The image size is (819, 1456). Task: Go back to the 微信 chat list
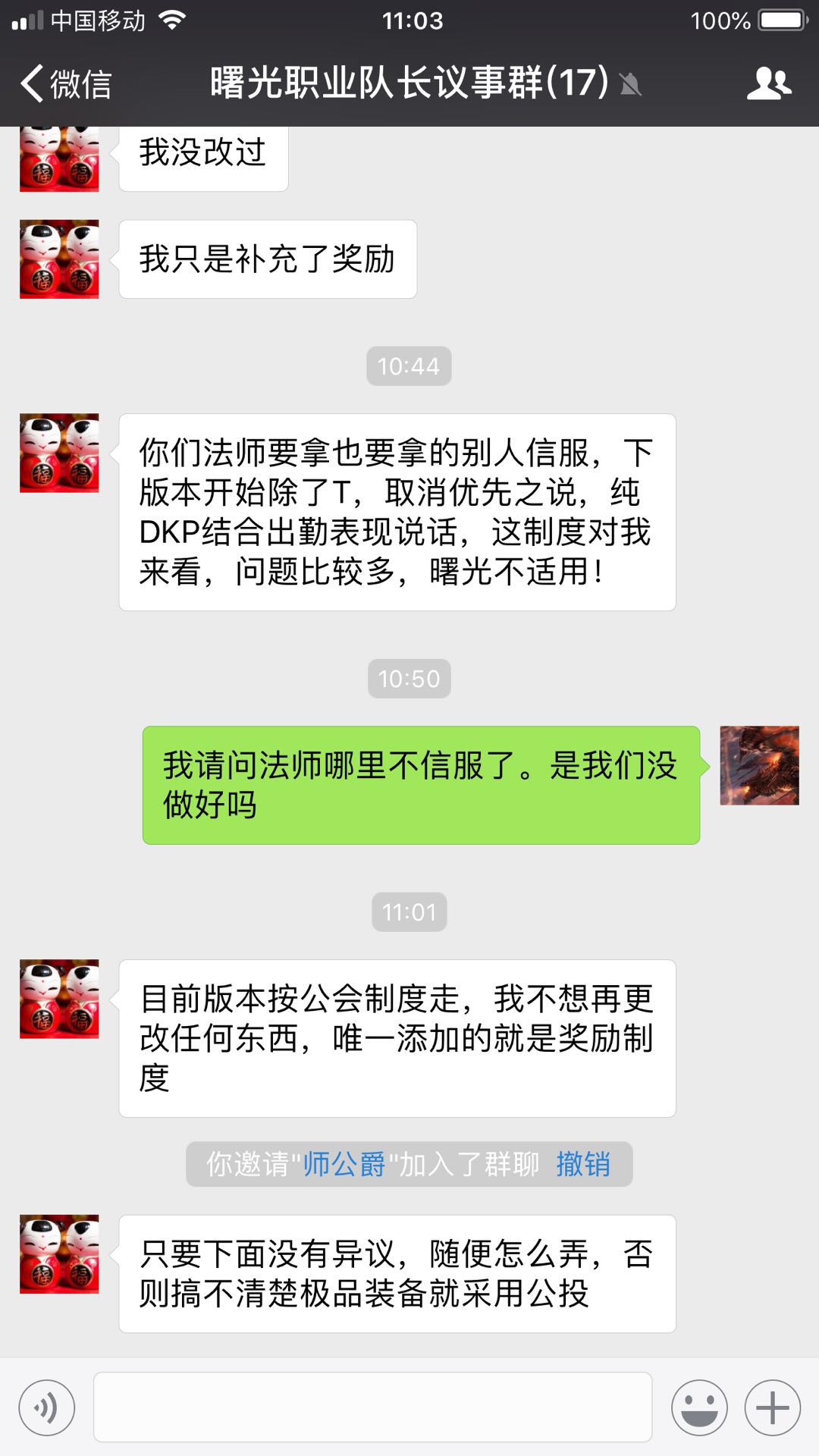[67, 83]
